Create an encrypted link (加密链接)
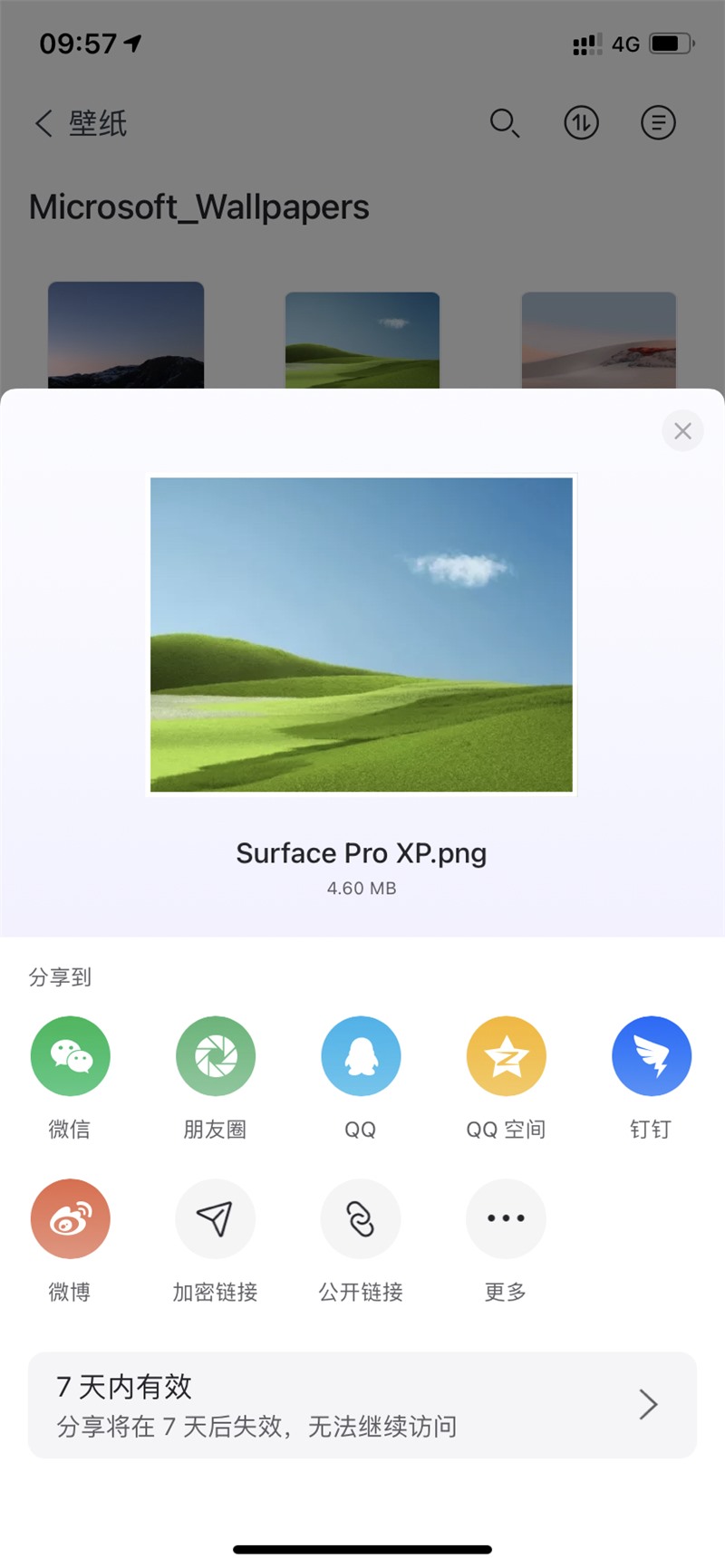 pos(215,1218)
